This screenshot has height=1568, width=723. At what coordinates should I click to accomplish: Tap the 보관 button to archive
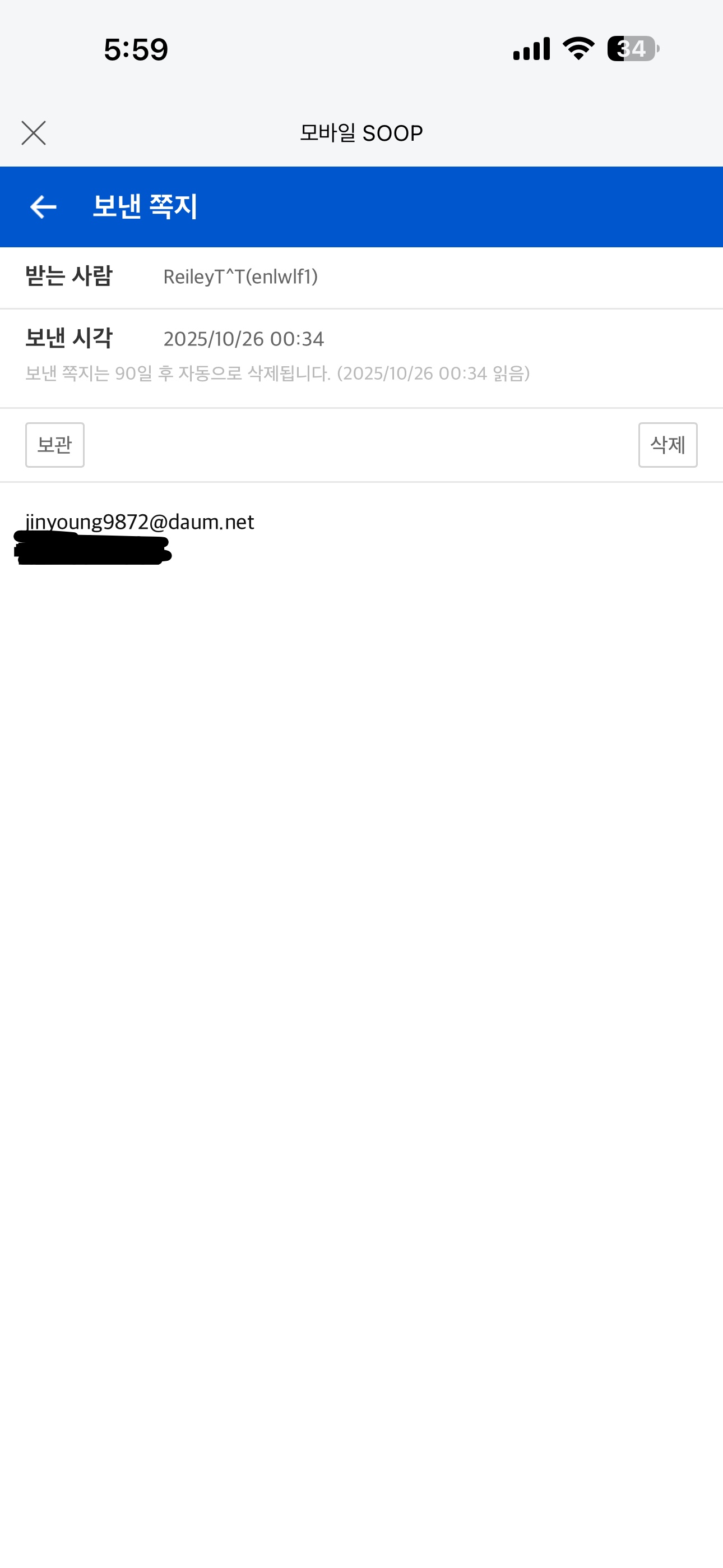pyautogui.click(x=55, y=445)
